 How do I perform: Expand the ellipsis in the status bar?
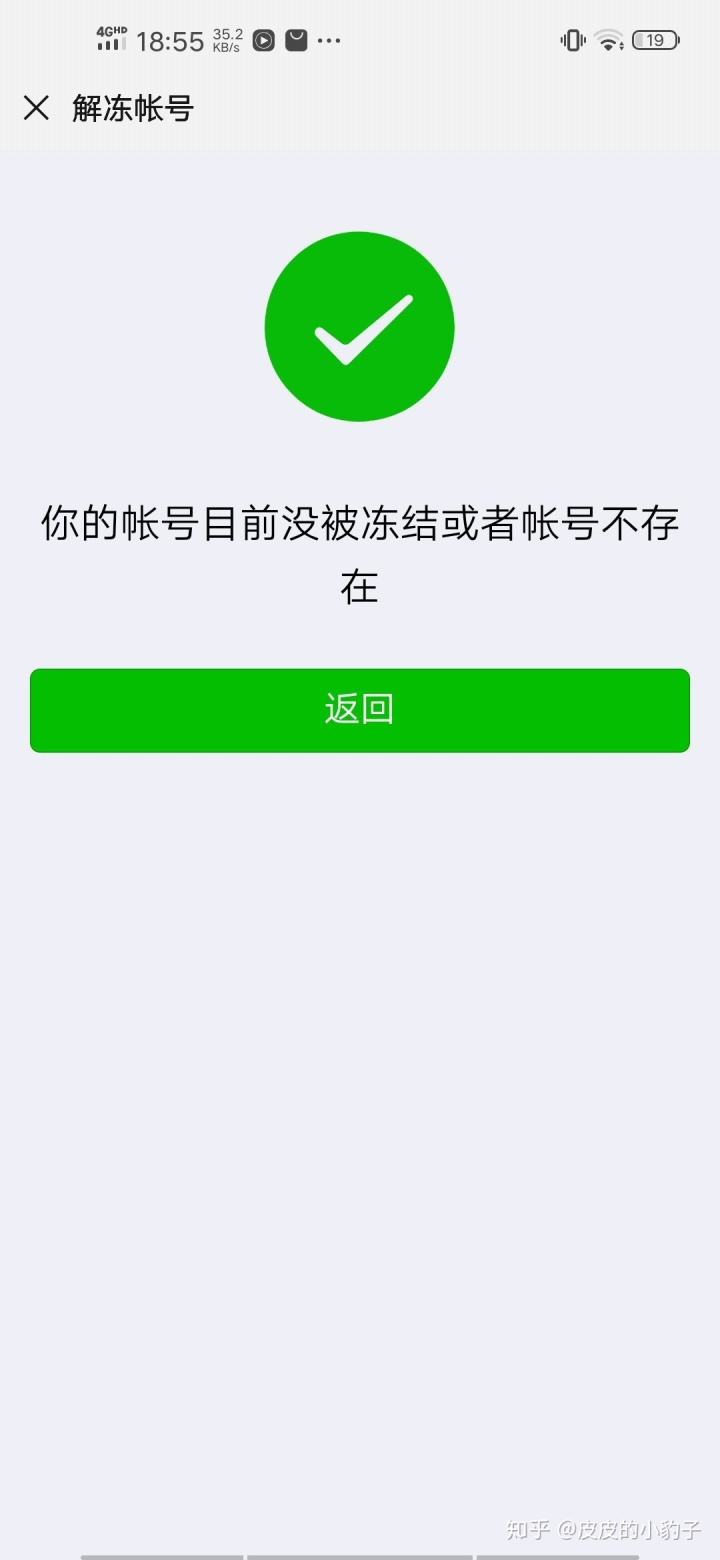[x=329, y=42]
